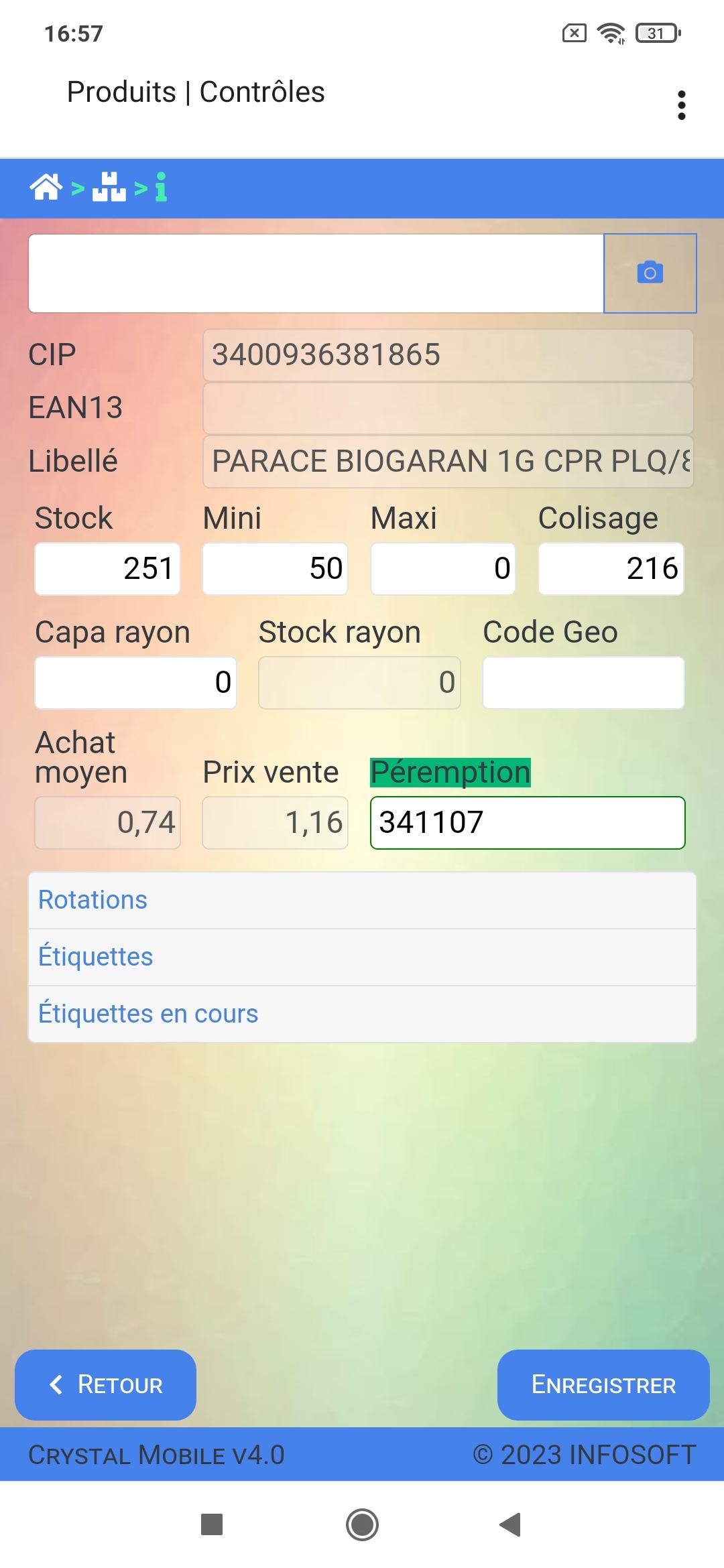Edit the Péremption date field

[528, 823]
